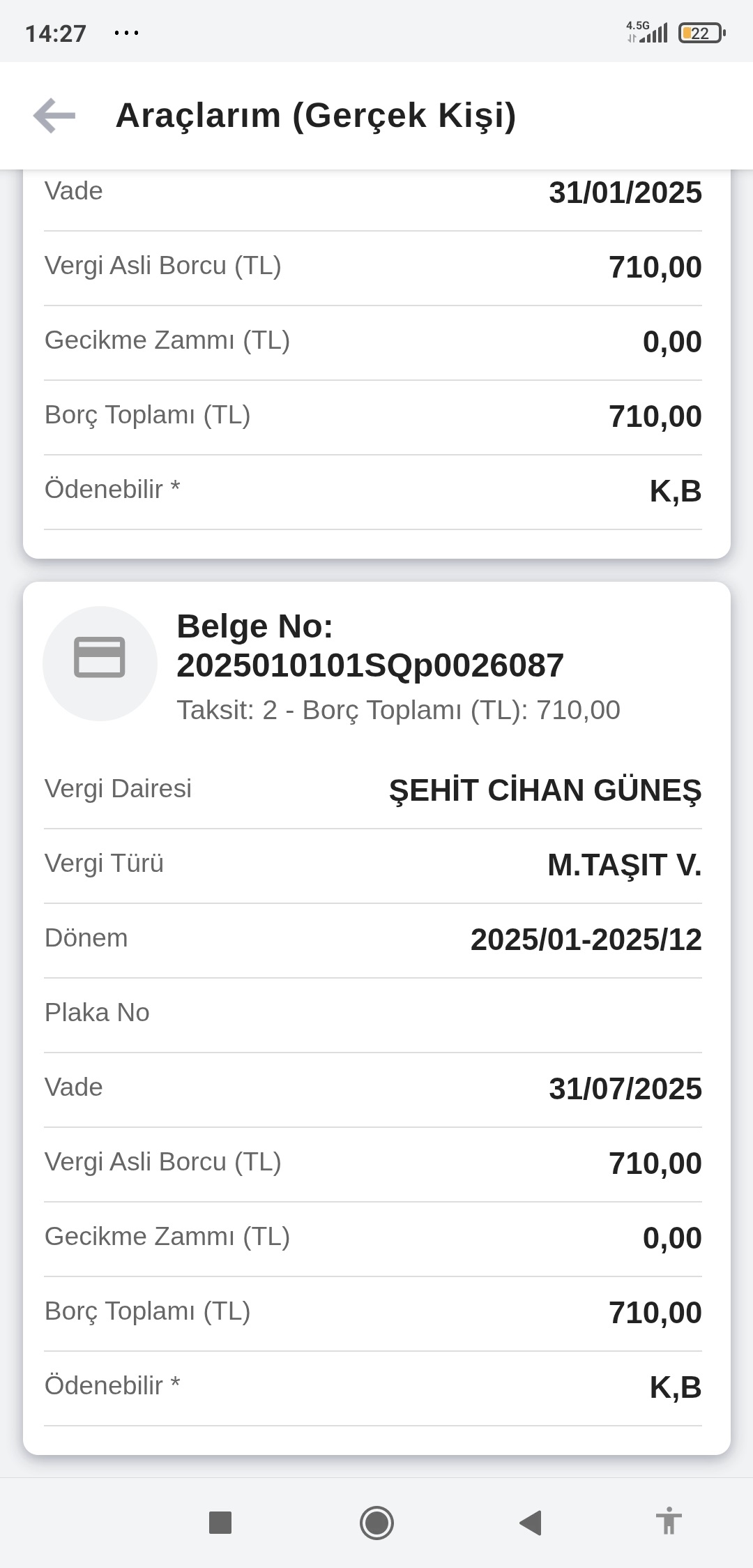Go back using the app bar arrow

[54, 115]
